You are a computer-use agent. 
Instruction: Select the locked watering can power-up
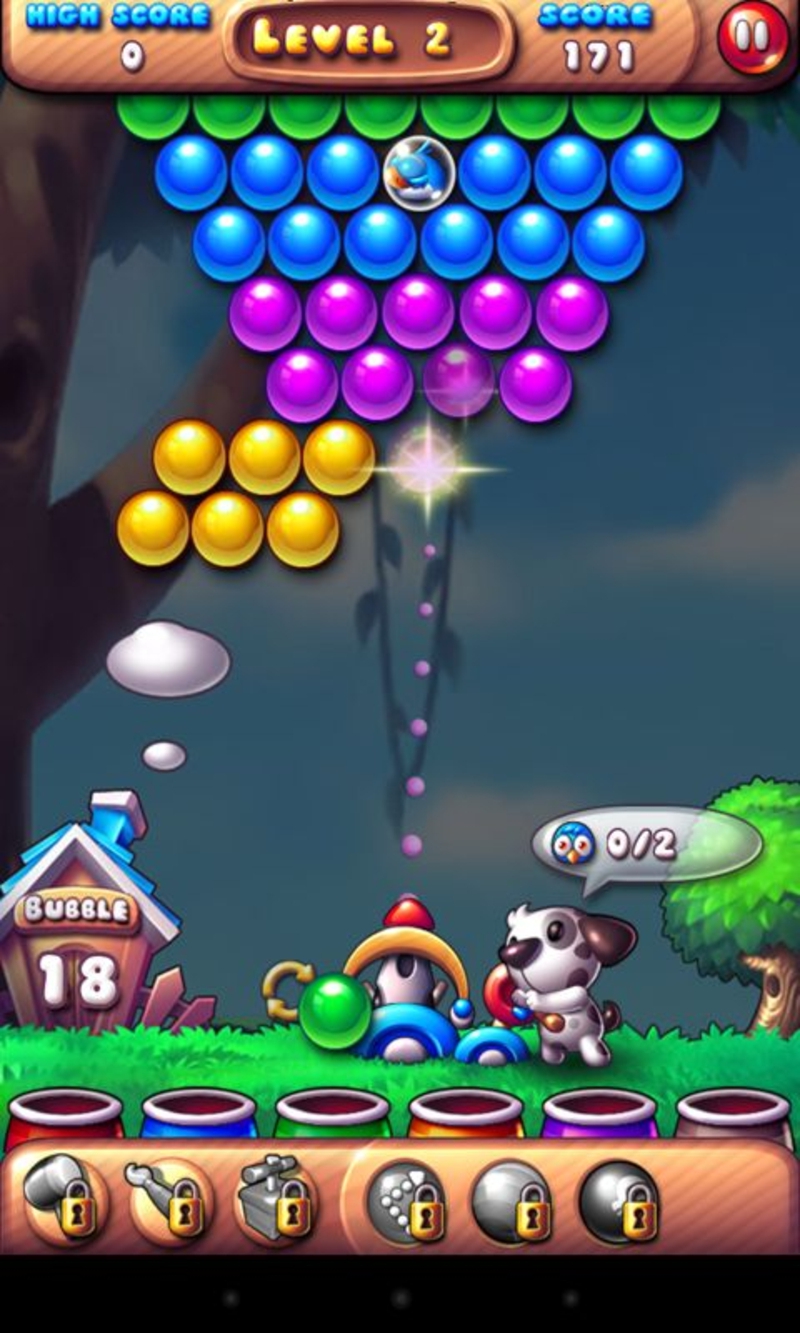point(169,1199)
